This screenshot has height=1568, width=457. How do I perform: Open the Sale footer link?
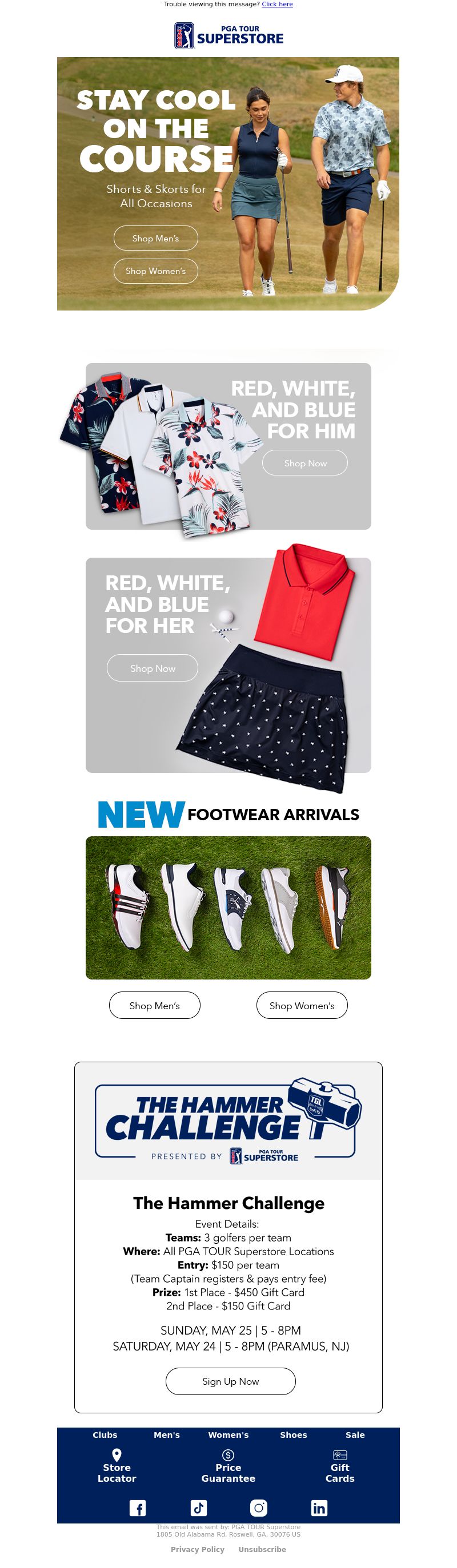pyautogui.click(x=355, y=1434)
